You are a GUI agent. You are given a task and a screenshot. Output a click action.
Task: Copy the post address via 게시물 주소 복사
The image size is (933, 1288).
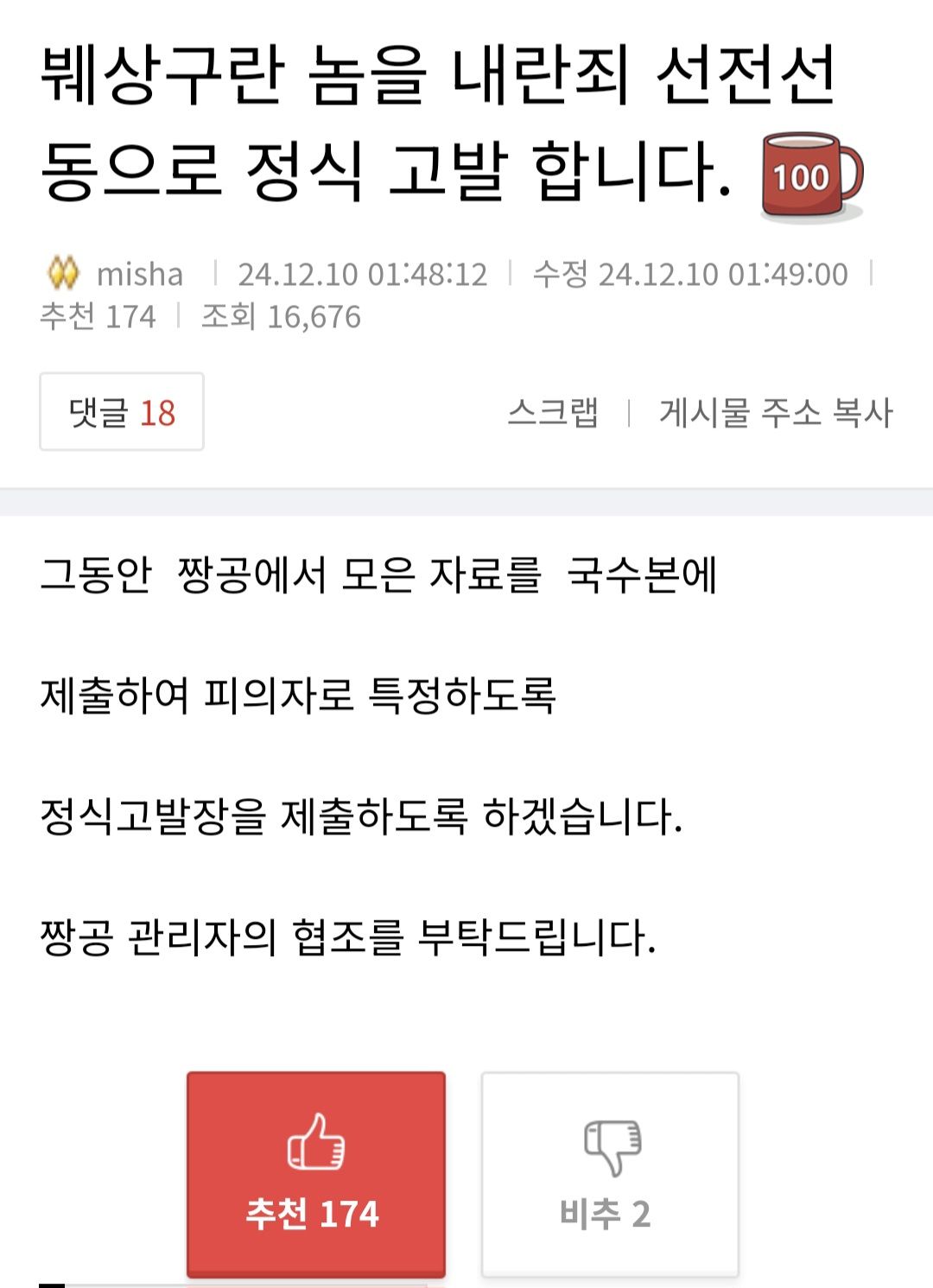[775, 412]
